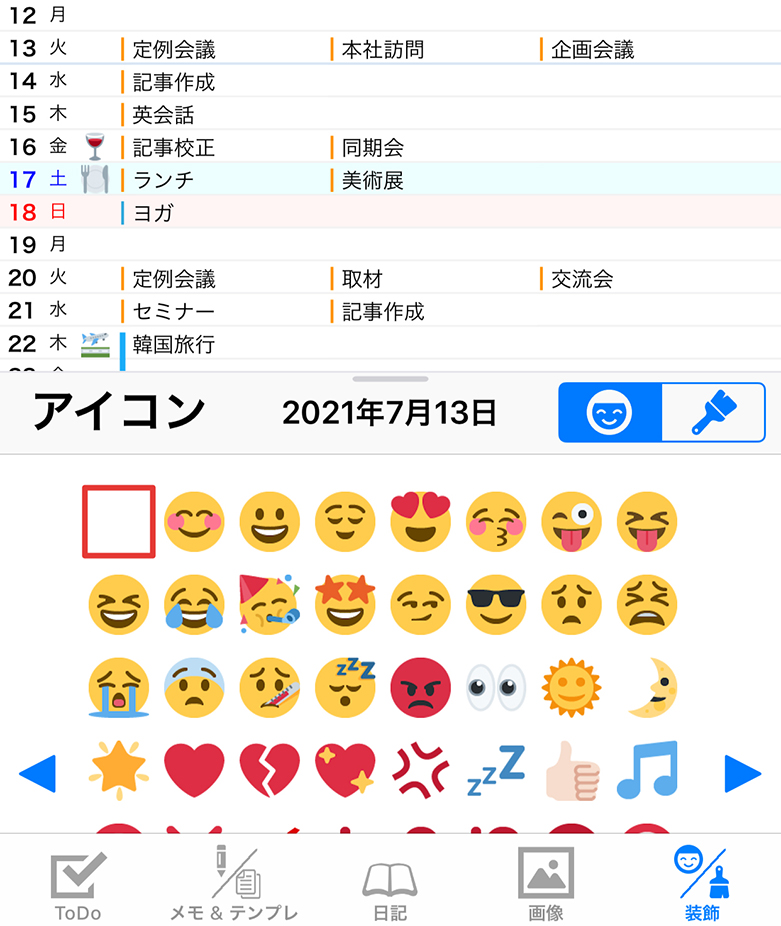Screen dimensions: 781x926
Task: Open the 画像 images tab
Action: coord(543,885)
